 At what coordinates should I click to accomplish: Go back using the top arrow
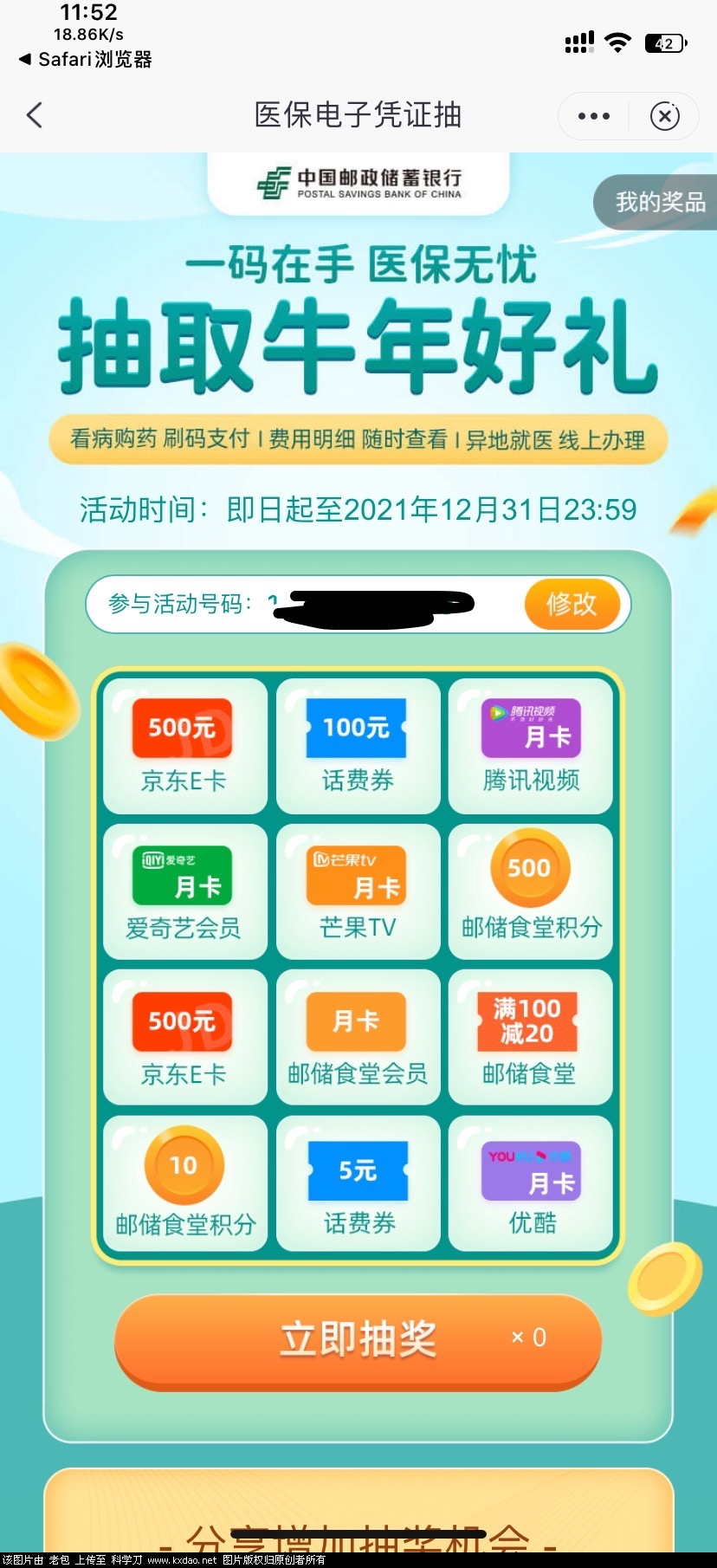[35, 115]
